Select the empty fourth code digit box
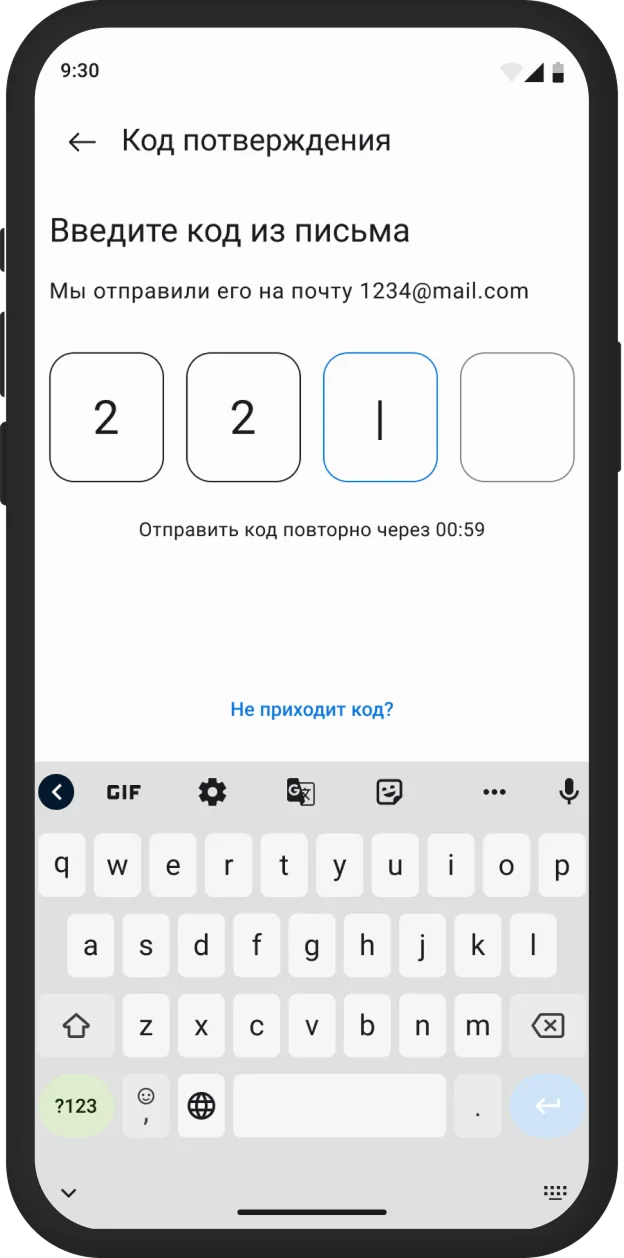The height and width of the screenshot is (1258, 624). (x=517, y=417)
